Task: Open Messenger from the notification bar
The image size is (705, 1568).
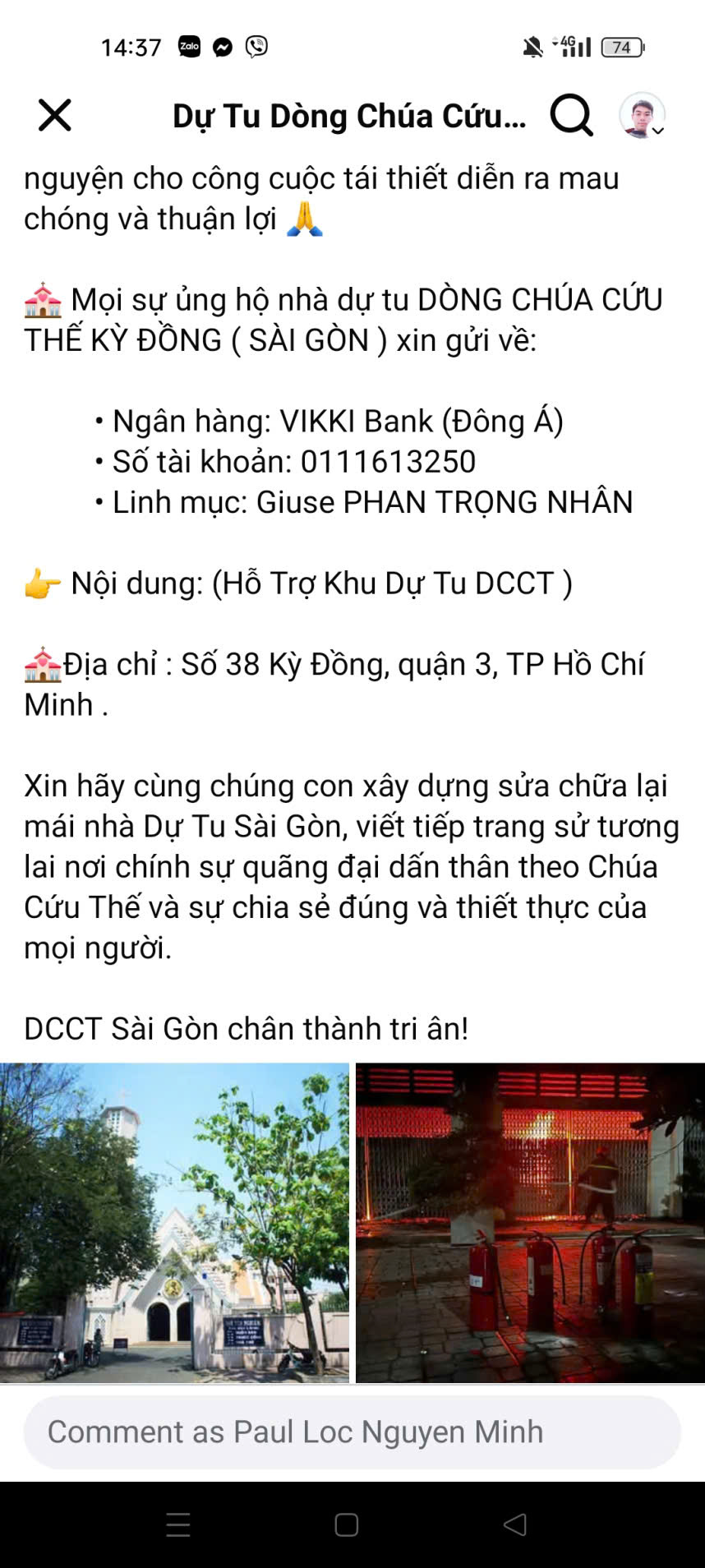Action: pos(222,47)
